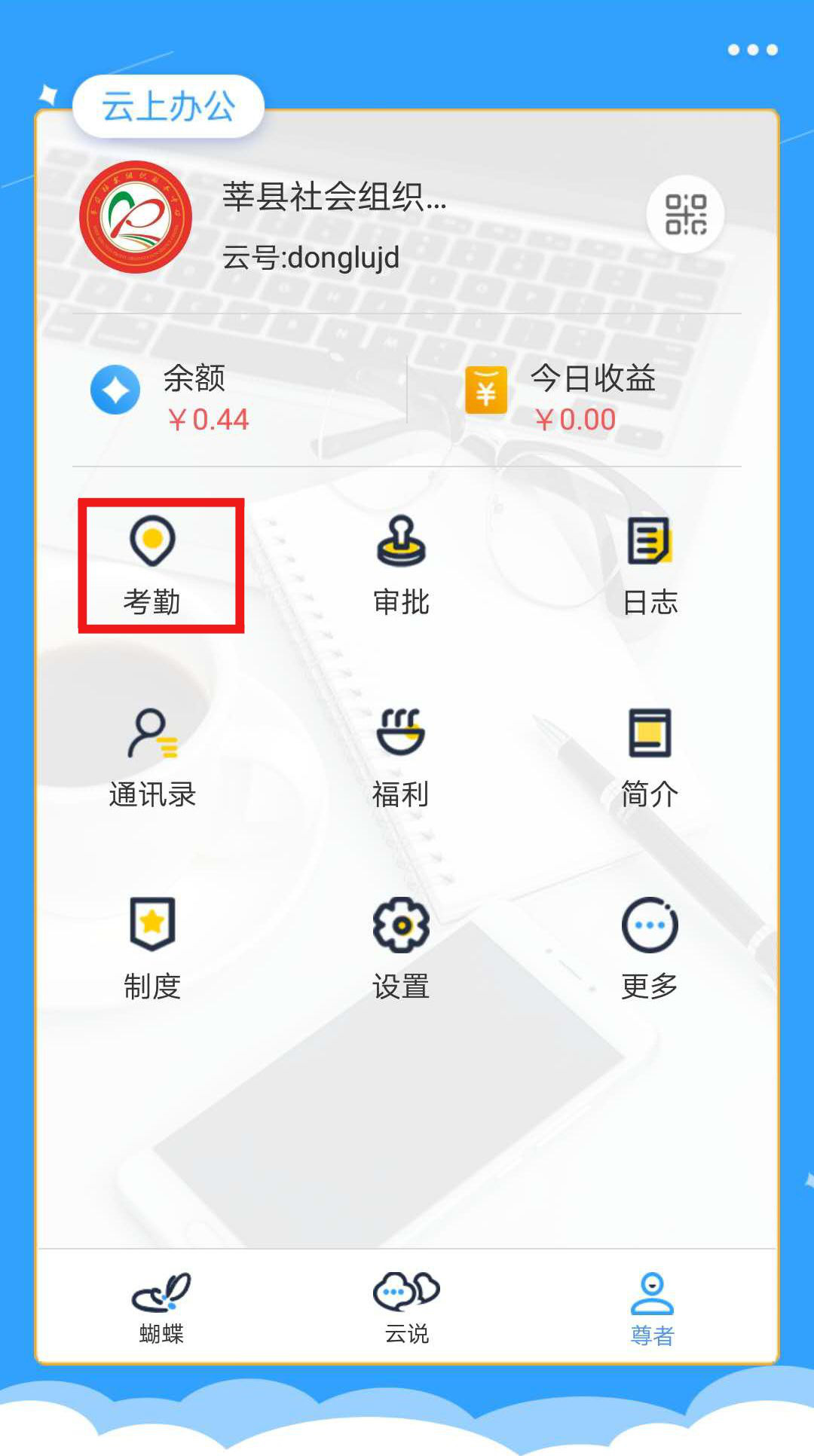Open 考勤 attendance

(153, 565)
